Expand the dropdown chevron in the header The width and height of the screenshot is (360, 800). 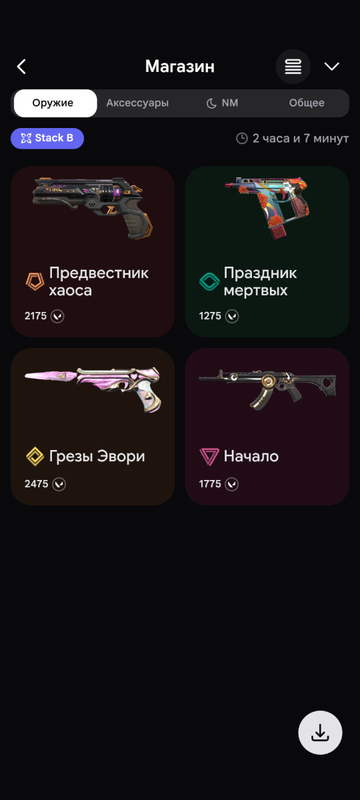point(332,66)
